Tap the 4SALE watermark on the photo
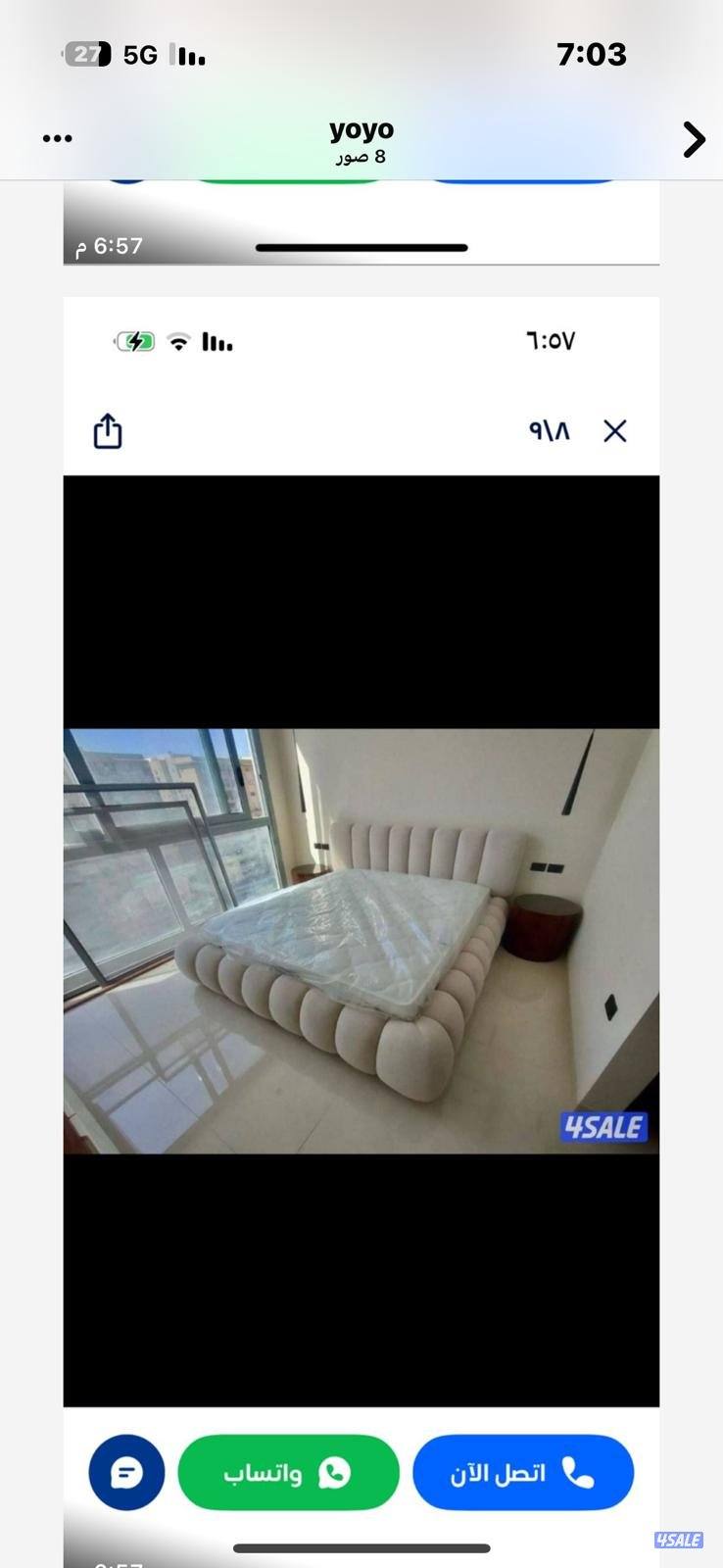The width and height of the screenshot is (723, 1568). click(x=604, y=1127)
